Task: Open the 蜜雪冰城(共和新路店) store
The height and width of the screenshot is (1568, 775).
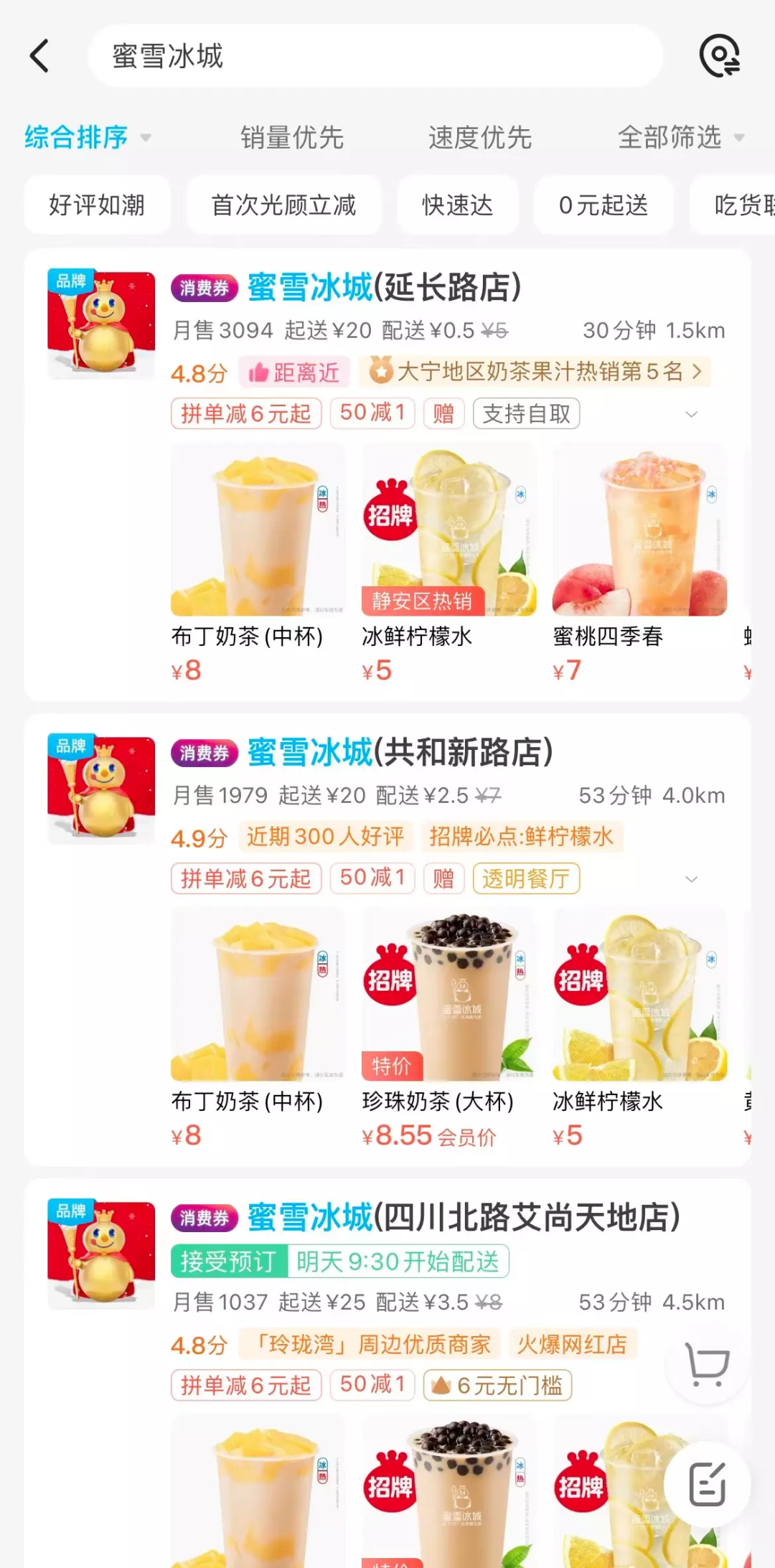Action: (400, 753)
